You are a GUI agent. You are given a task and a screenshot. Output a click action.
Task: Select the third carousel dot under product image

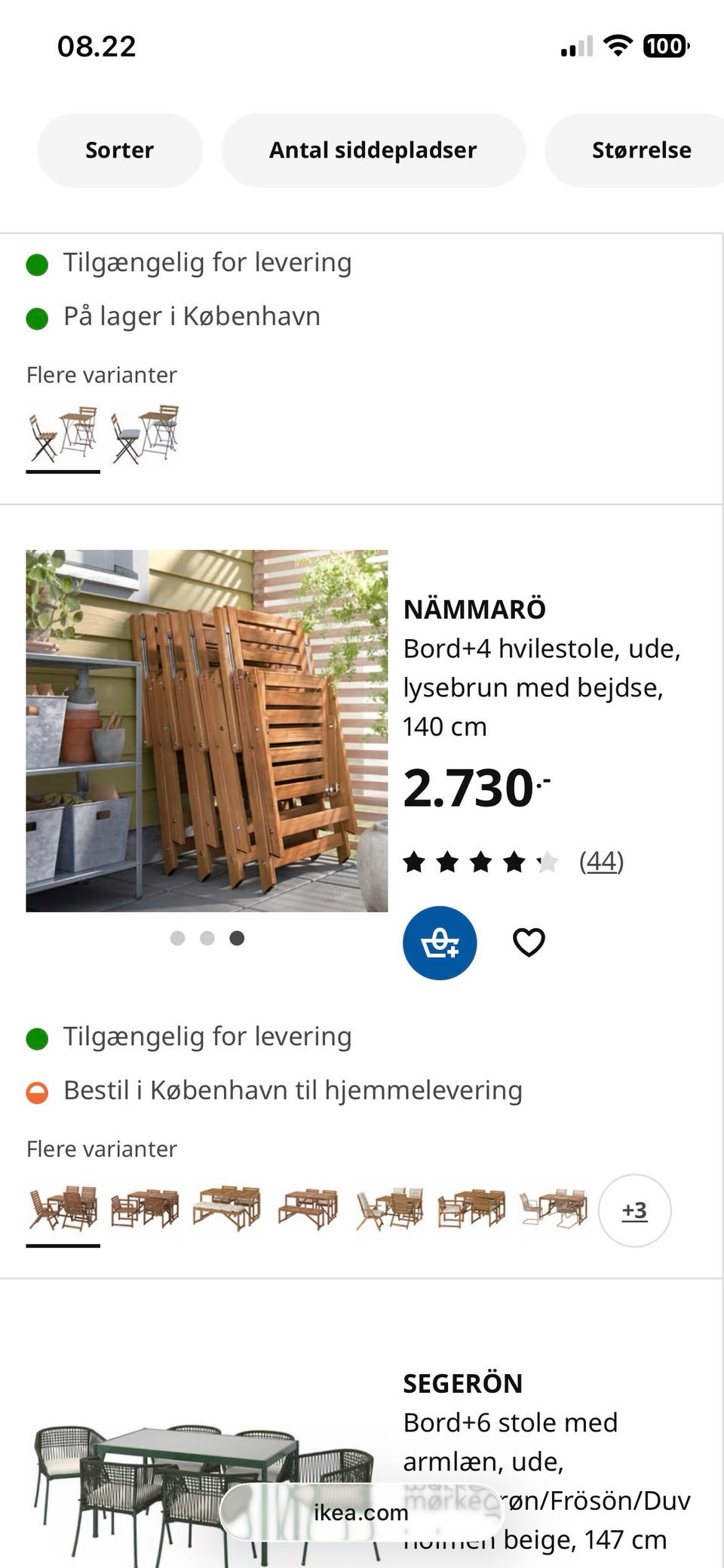coord(237,938)
